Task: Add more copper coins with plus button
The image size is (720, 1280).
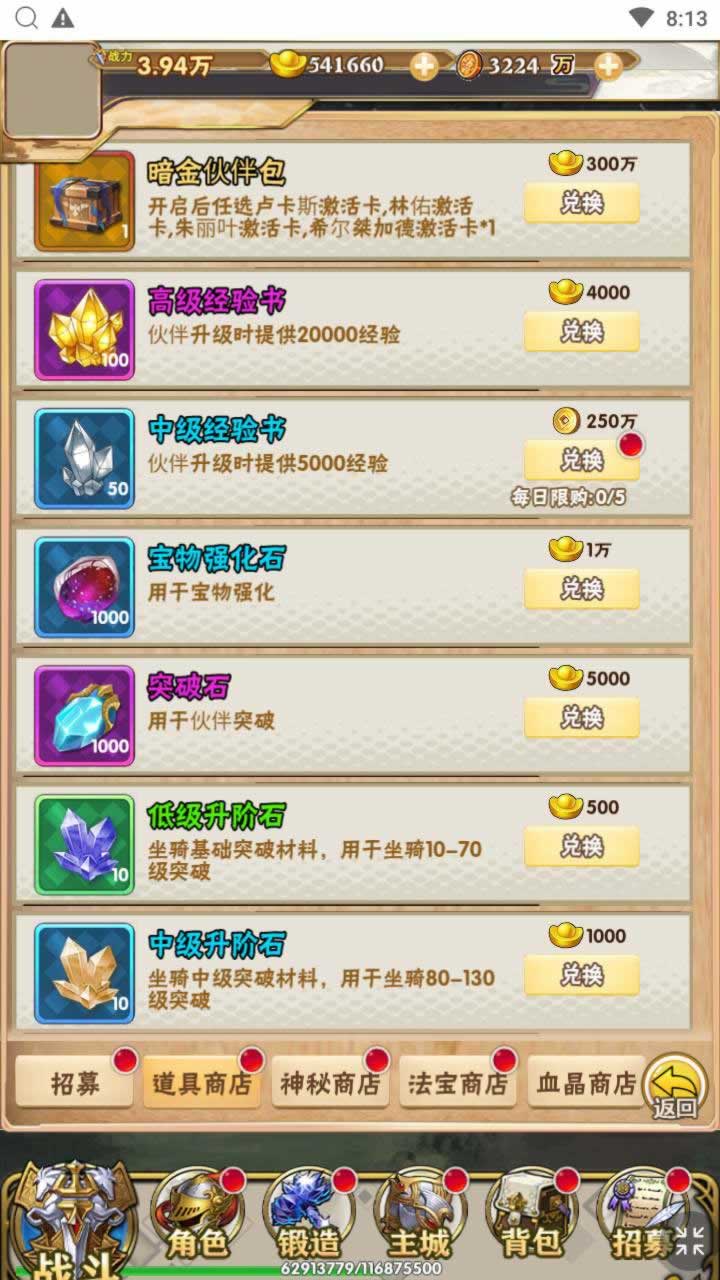Action: [x=608, y=66]
